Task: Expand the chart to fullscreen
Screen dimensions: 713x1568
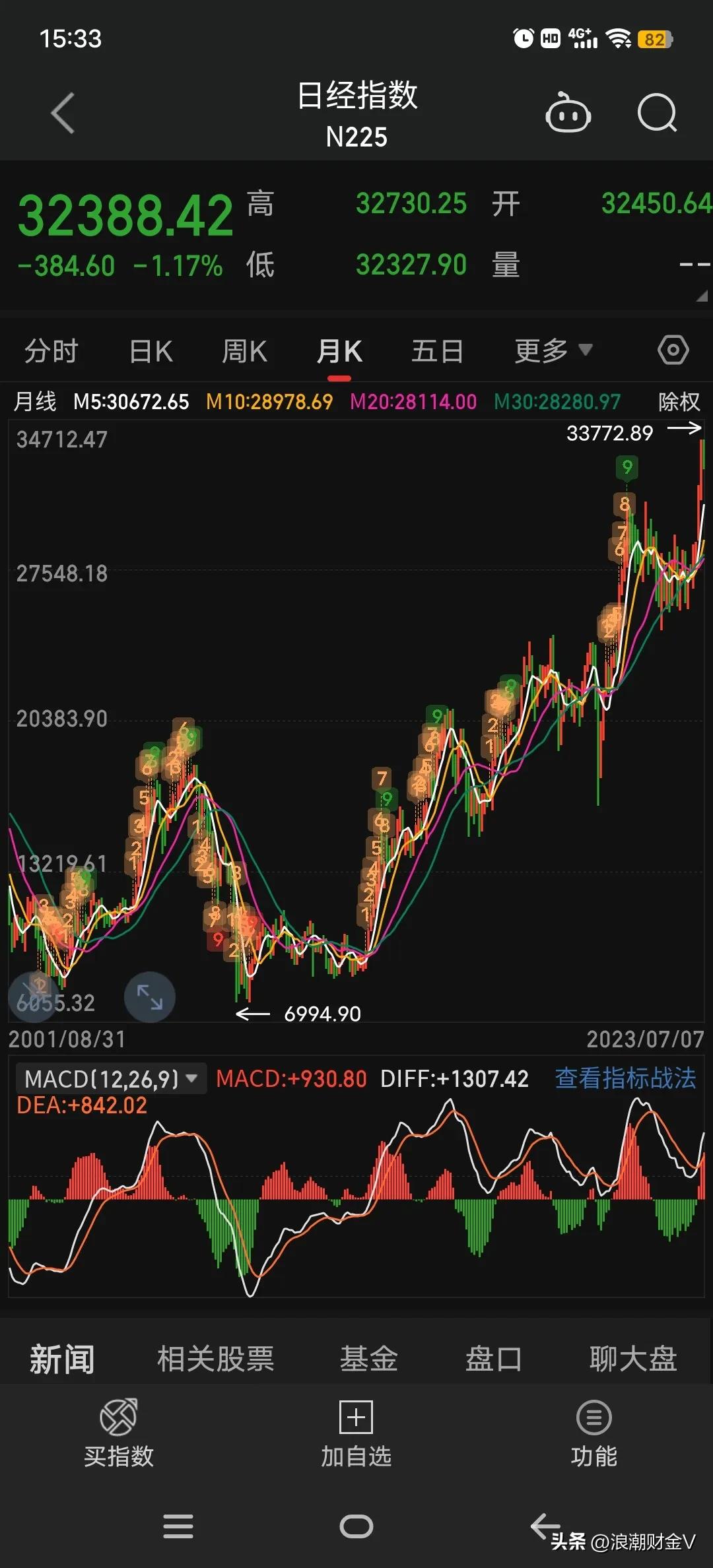Action: click(x=150, y=996)
